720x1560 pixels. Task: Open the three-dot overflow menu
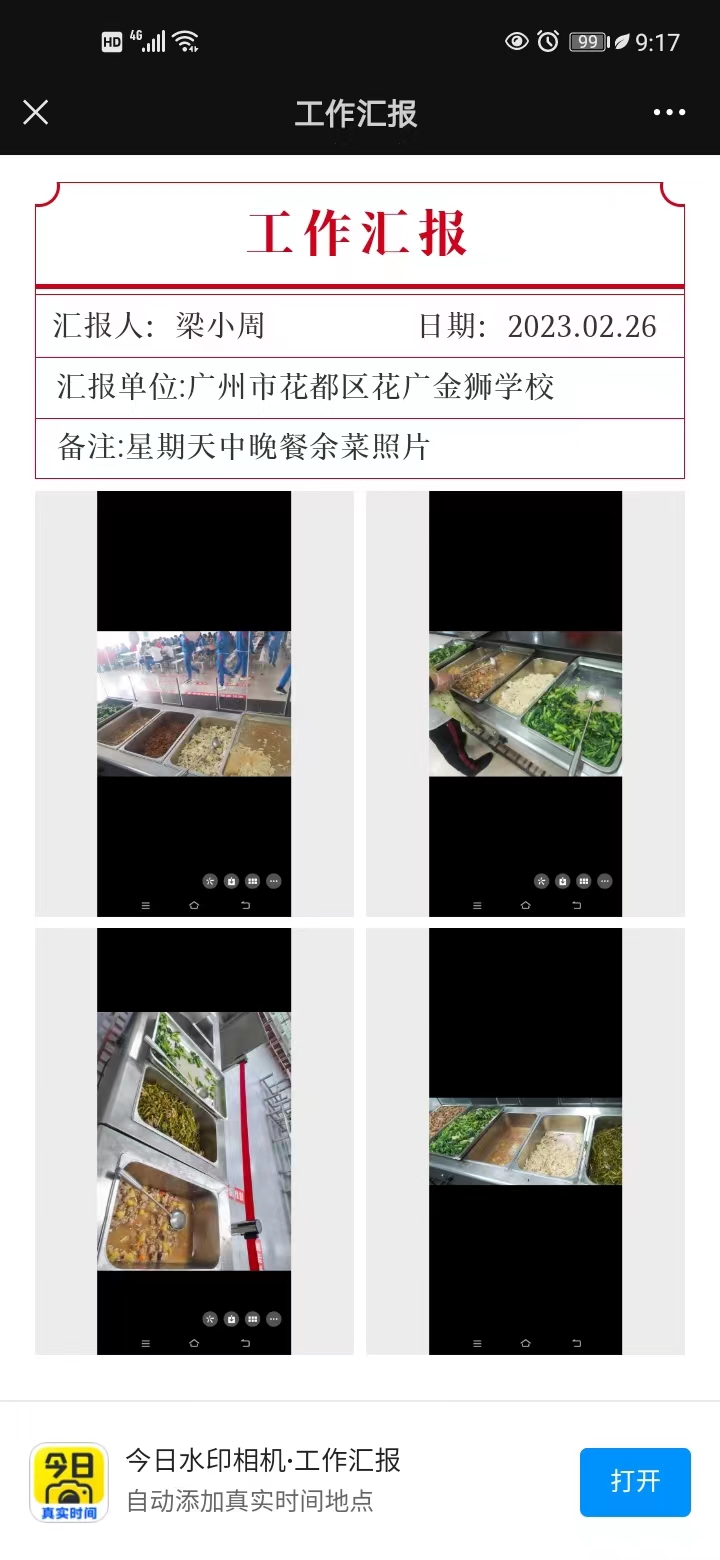[x=669, y=113]
